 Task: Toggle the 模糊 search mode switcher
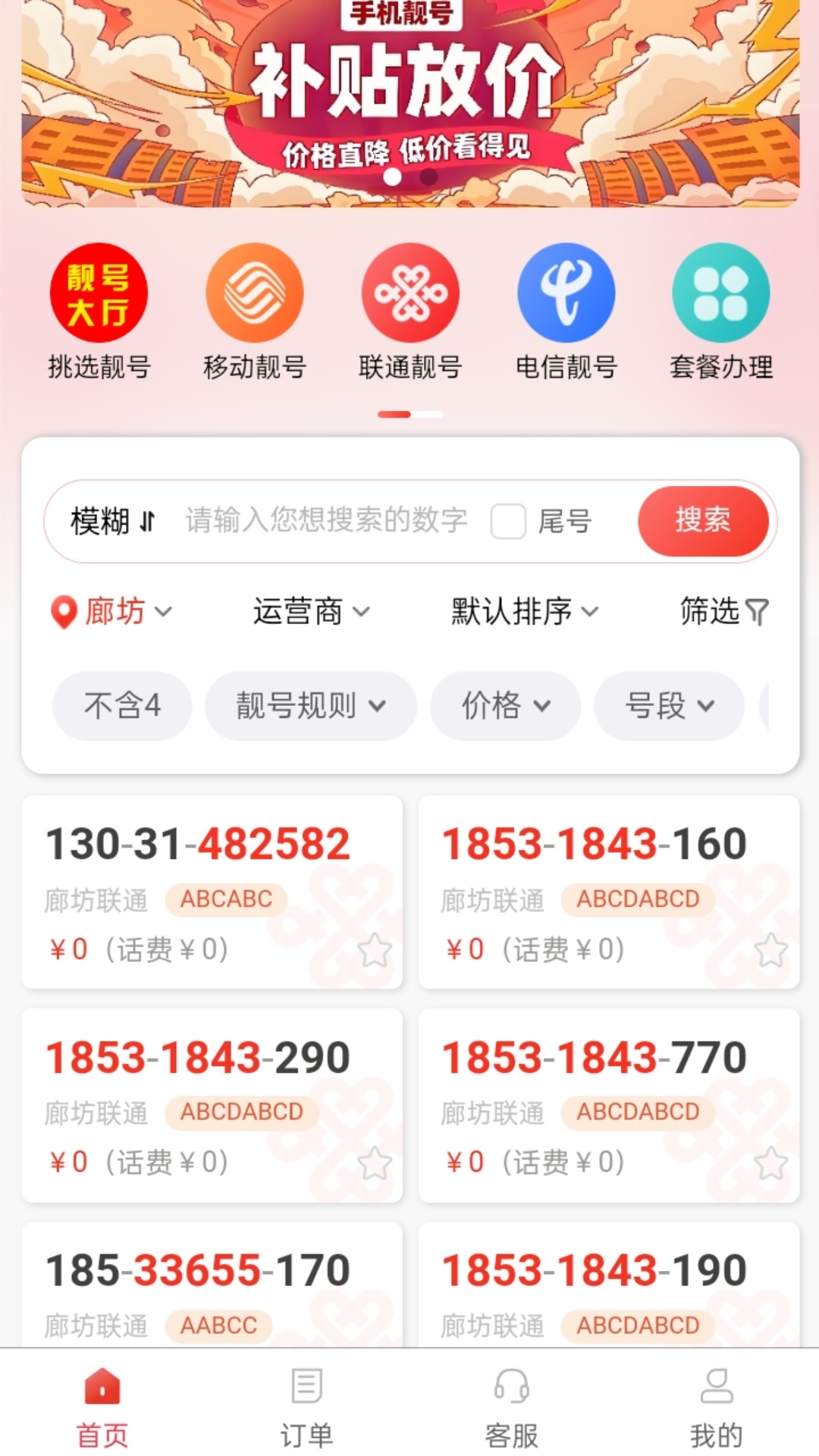coord(112,522)
